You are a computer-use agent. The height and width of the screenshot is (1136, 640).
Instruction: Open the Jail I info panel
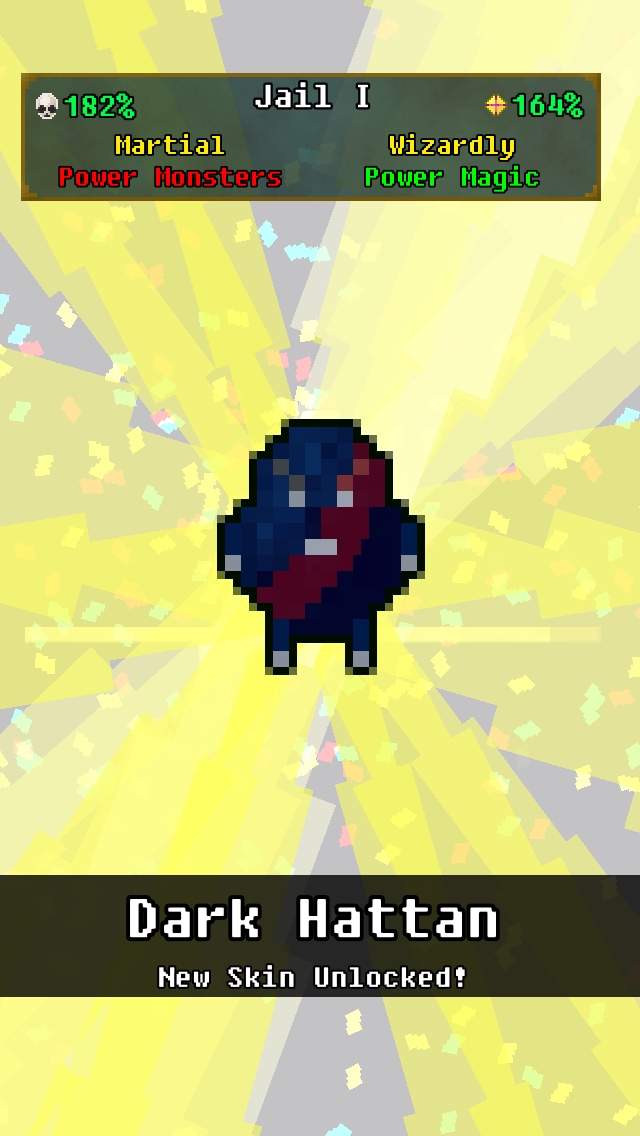(311, 136)
